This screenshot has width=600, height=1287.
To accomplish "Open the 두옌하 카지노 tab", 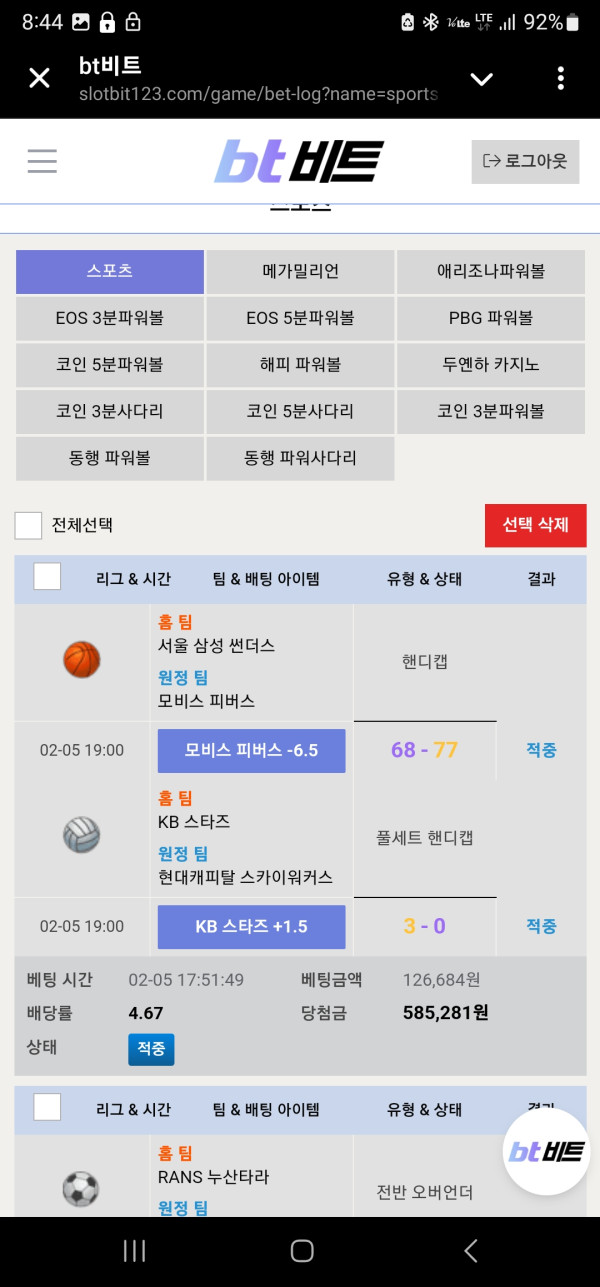I will click(491, 365).
